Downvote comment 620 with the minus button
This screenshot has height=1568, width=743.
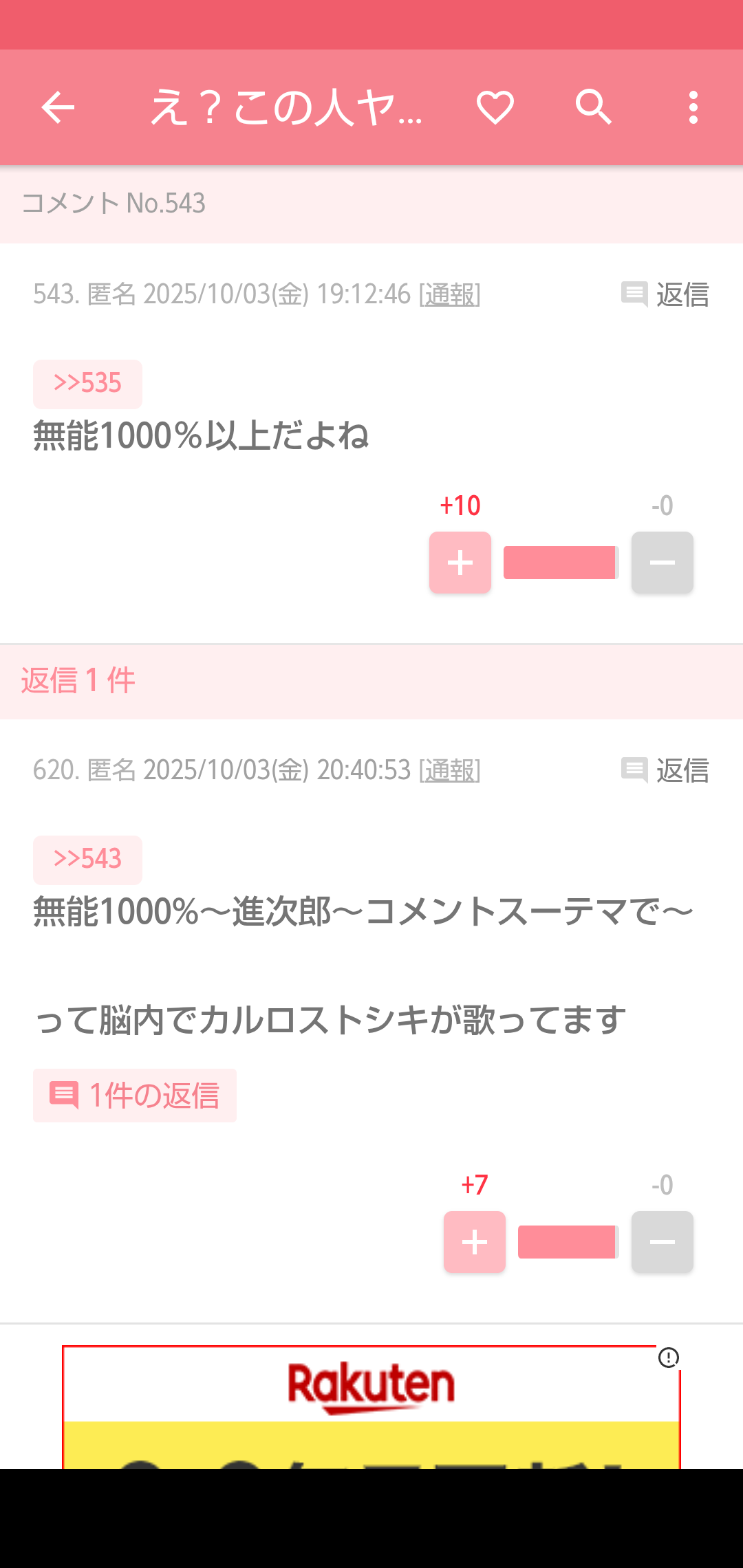pos(662,1242)
